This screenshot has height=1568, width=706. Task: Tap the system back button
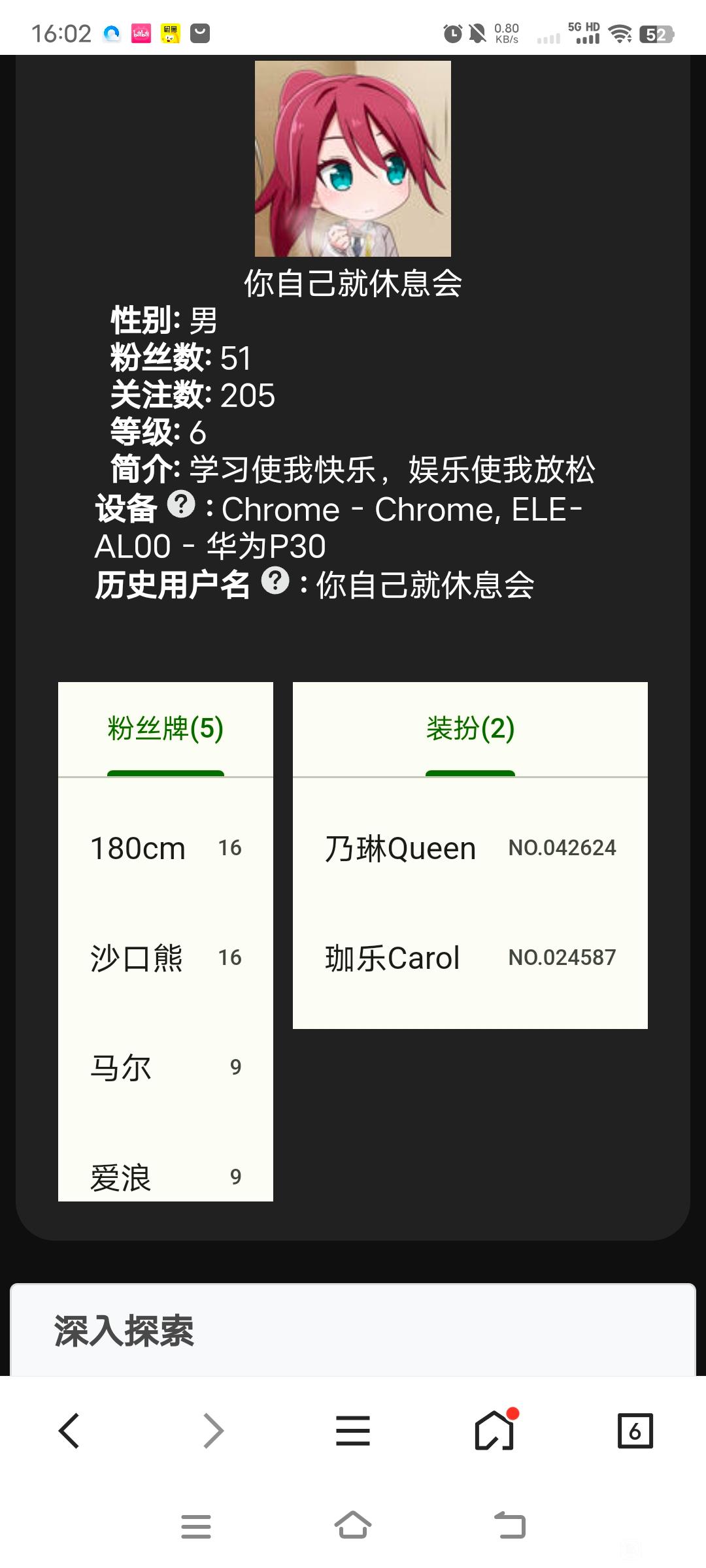coord(510,1526)
